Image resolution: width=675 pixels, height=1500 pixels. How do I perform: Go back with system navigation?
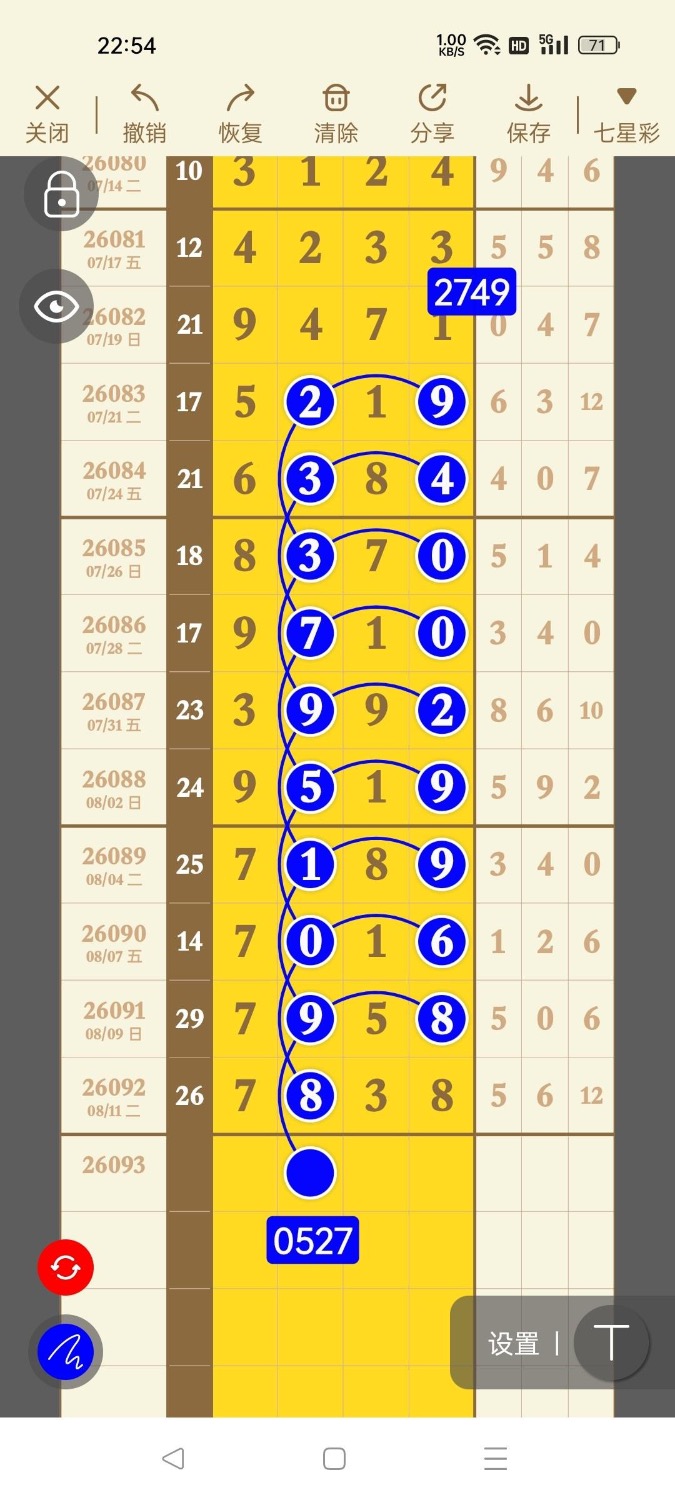(x=173, y=1458)
